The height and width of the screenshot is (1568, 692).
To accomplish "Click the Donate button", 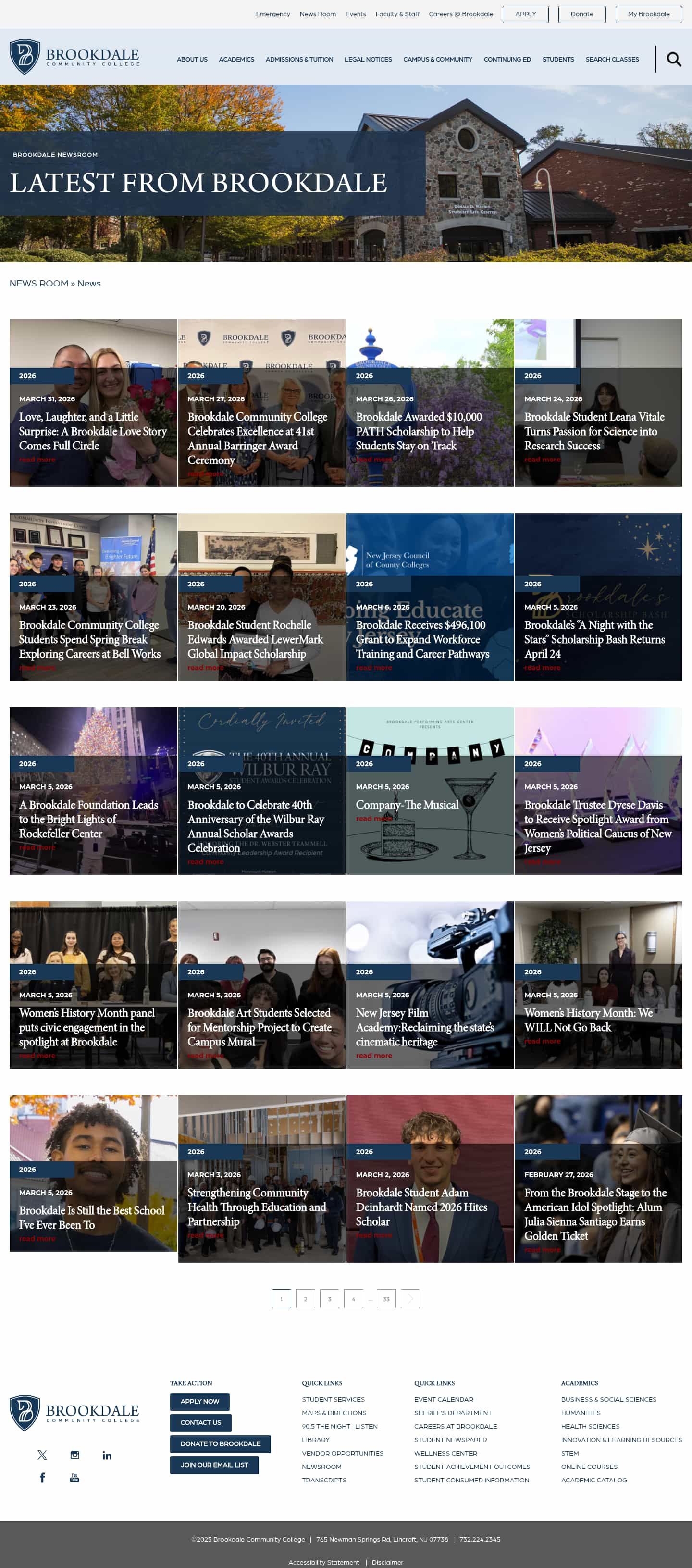I will click(582, 14).
